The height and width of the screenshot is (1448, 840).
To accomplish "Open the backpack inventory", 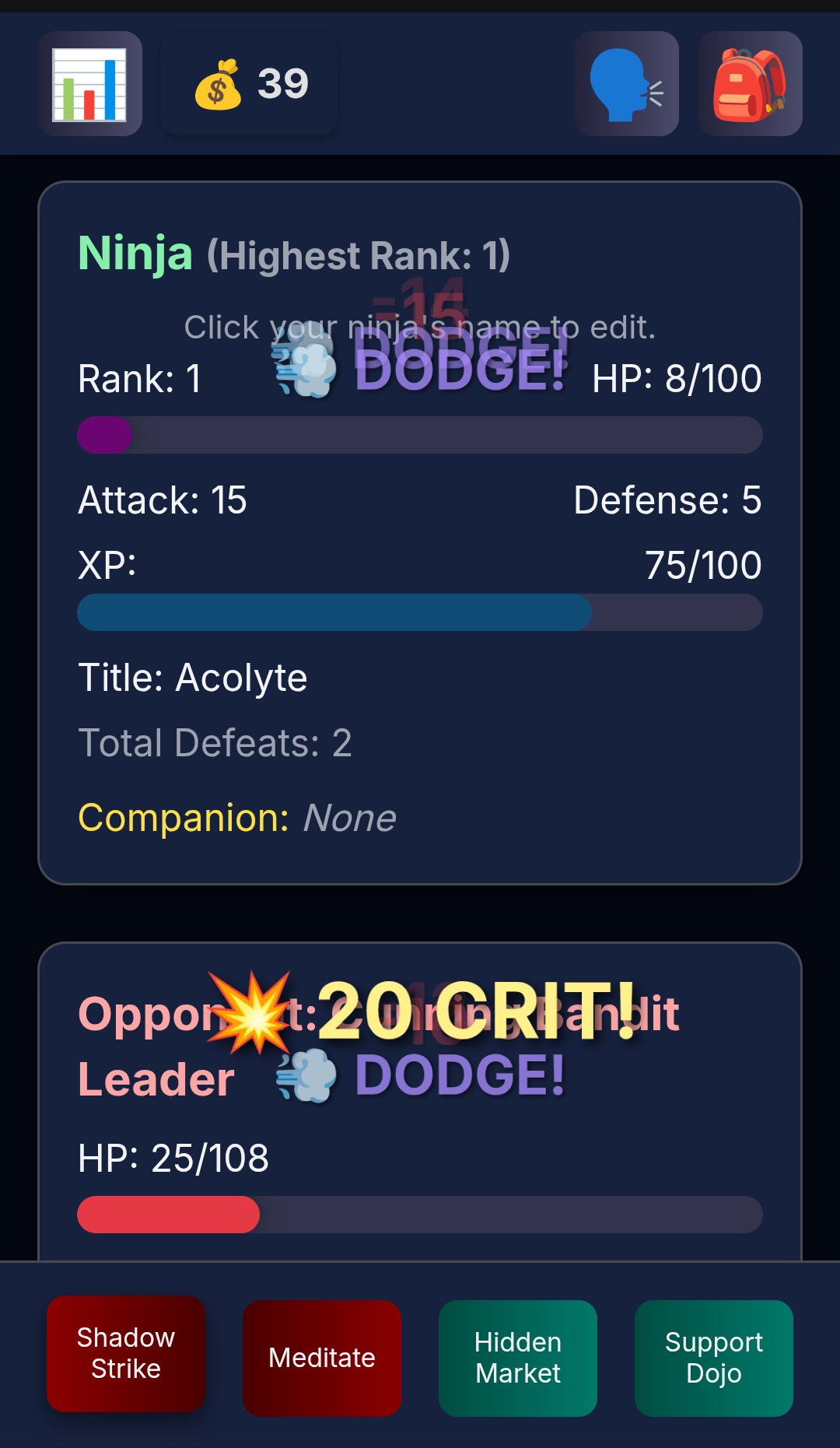I will [750, 84].
